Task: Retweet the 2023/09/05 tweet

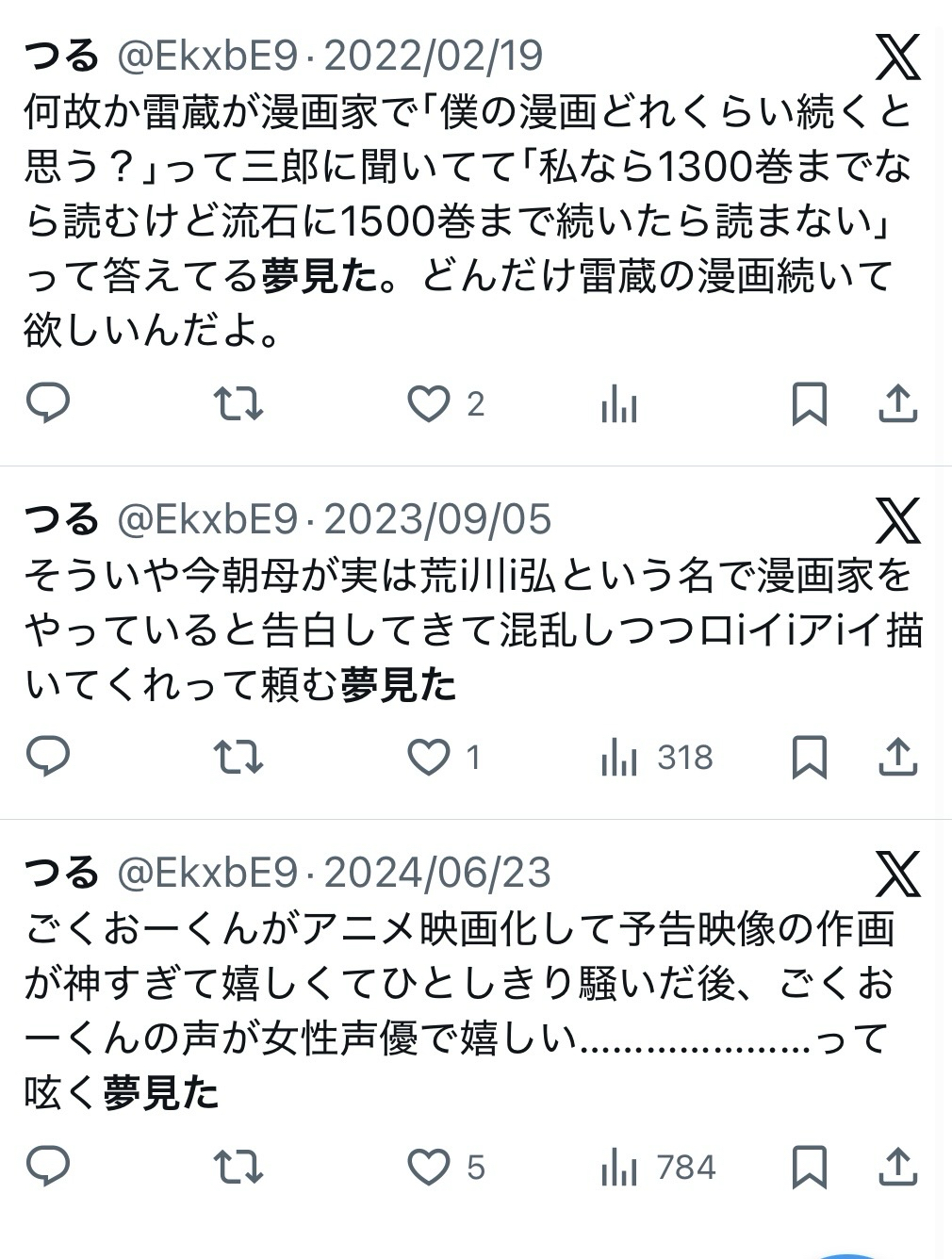Action: point(238,757)
